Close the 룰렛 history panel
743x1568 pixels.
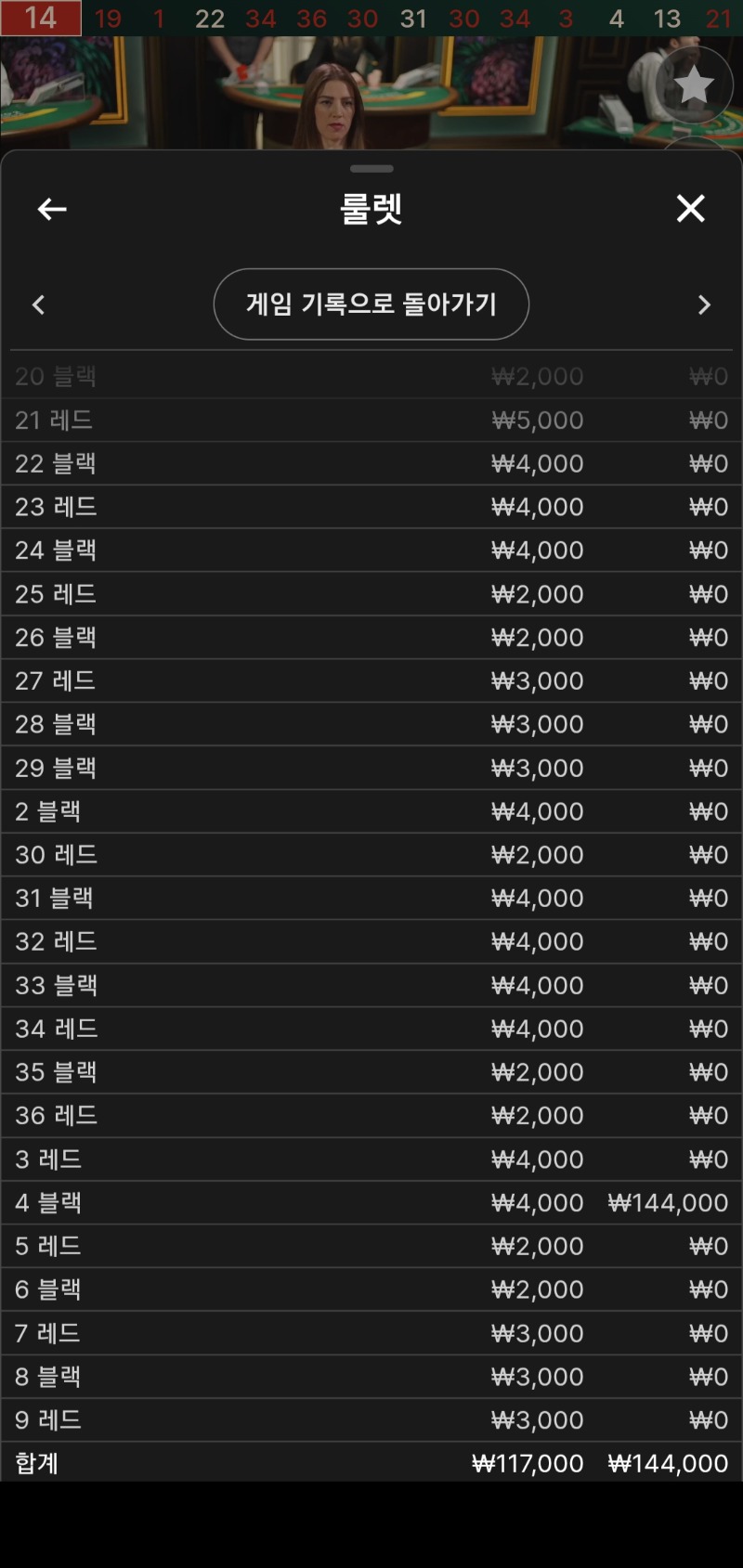point(690,209)
